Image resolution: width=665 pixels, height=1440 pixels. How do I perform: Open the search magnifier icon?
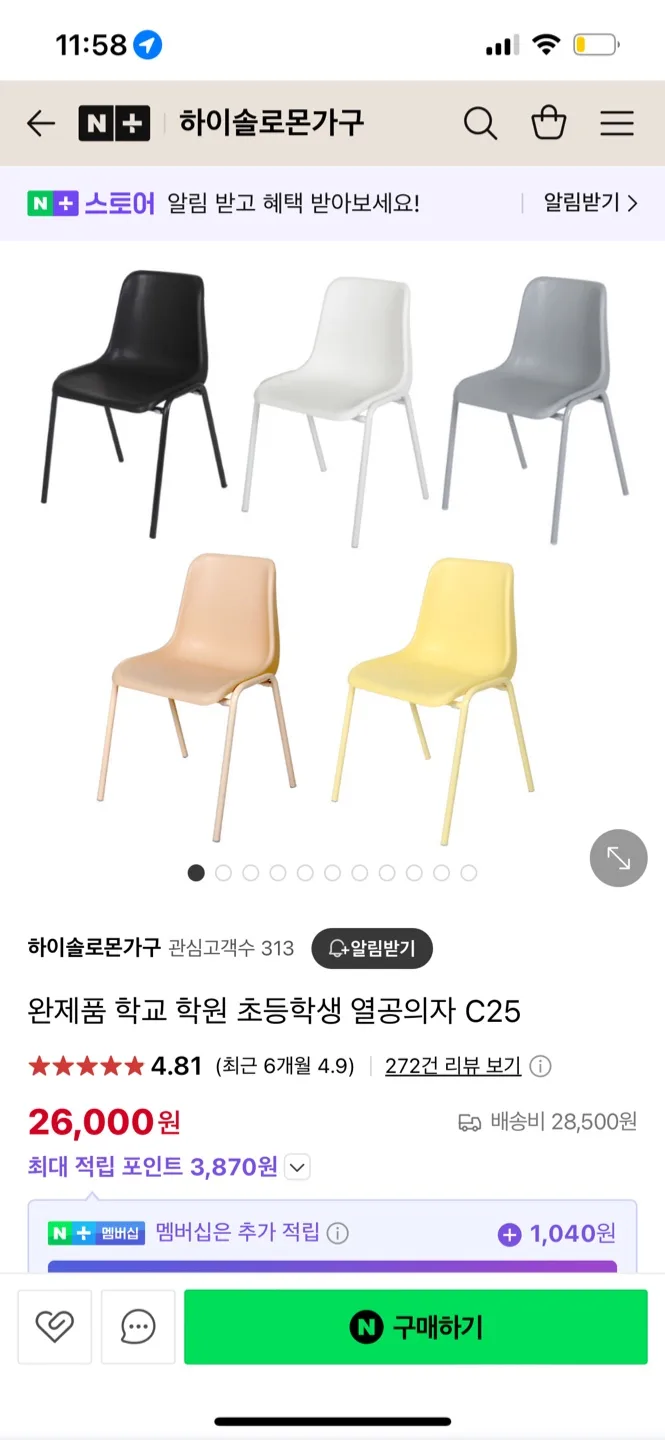pos(480,124)
